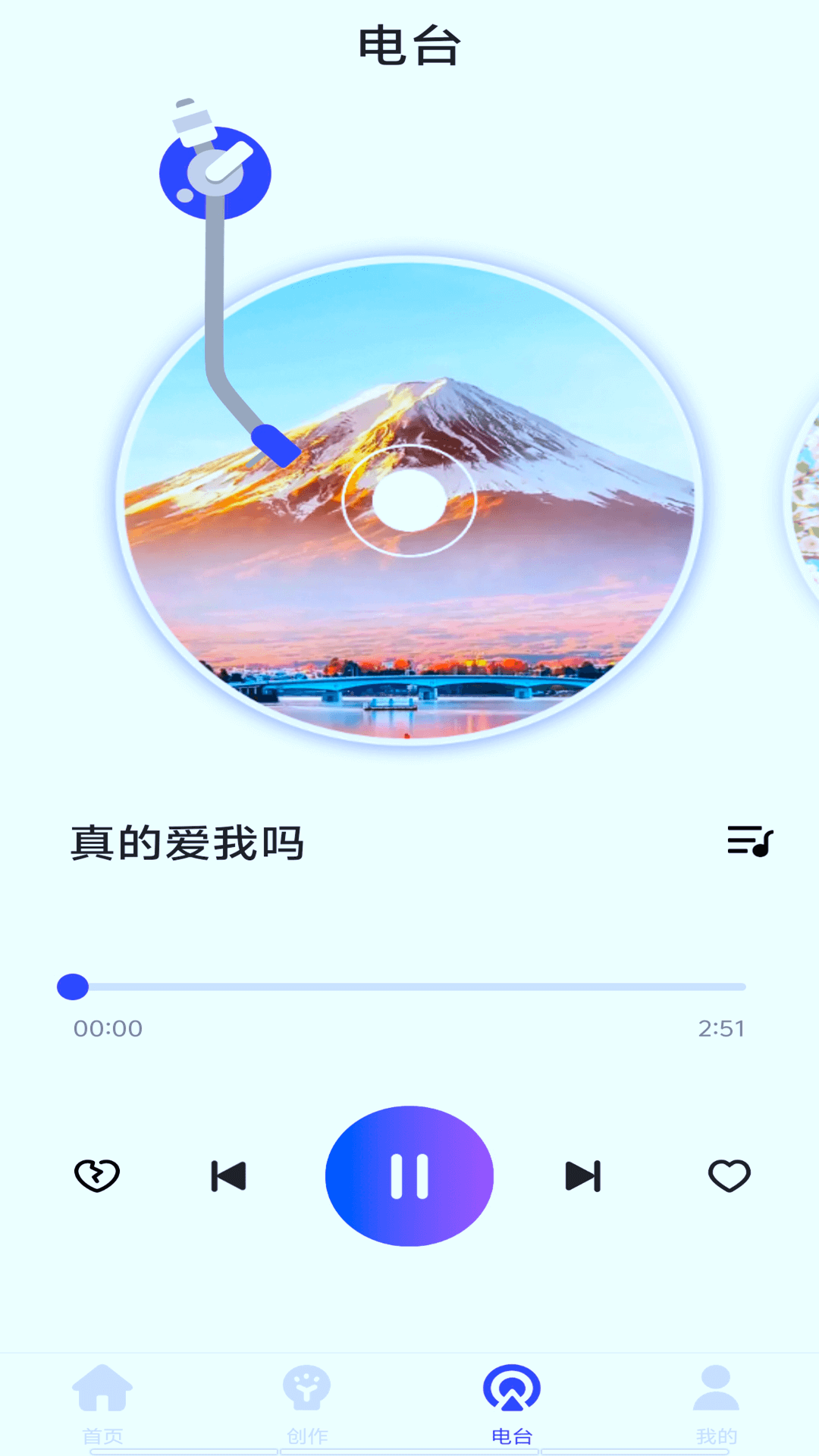Skip to the next track
819x1456 pixels.
[582, 1175]
